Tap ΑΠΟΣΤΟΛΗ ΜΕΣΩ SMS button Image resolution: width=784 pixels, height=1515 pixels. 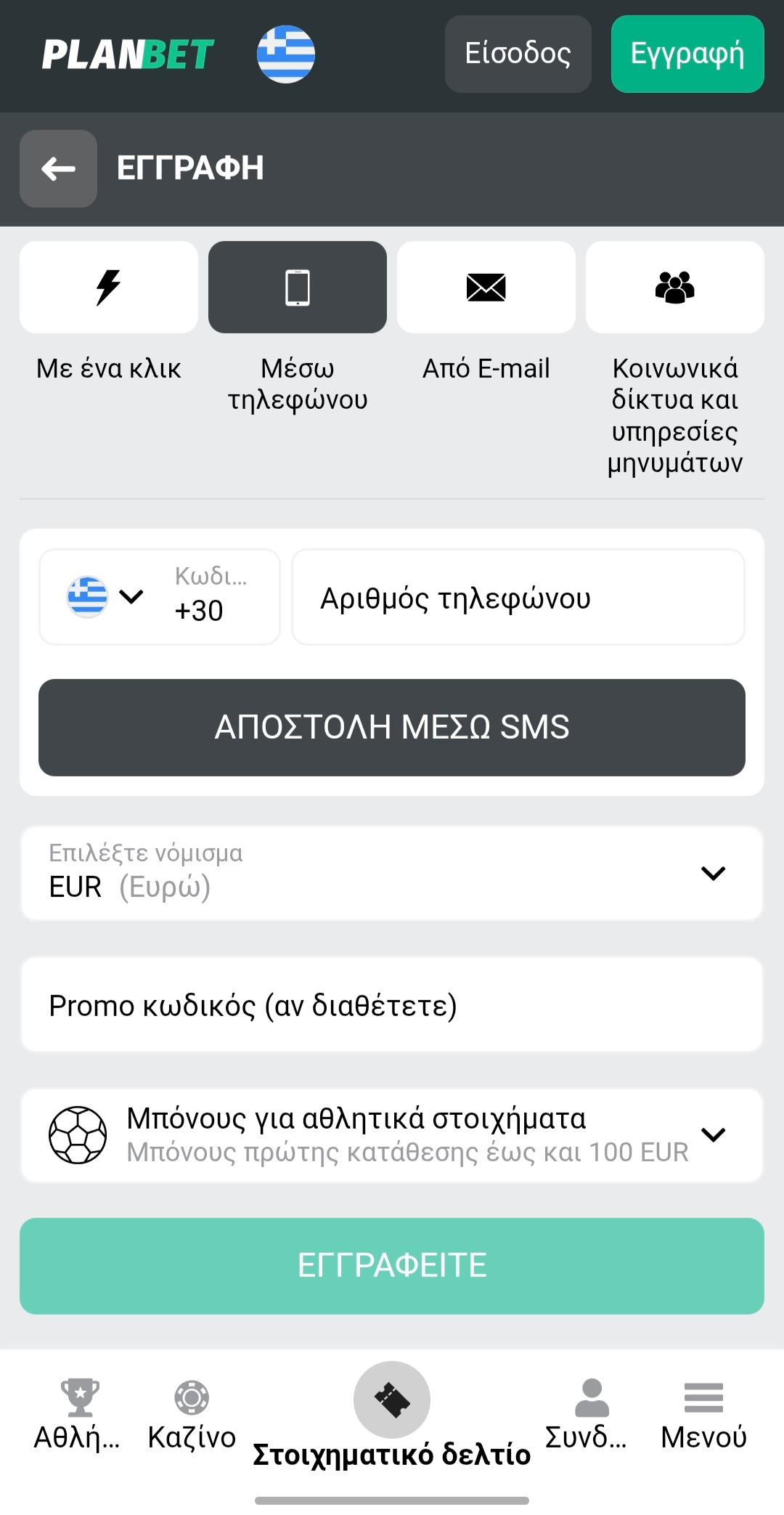click(x=392, y=727)
